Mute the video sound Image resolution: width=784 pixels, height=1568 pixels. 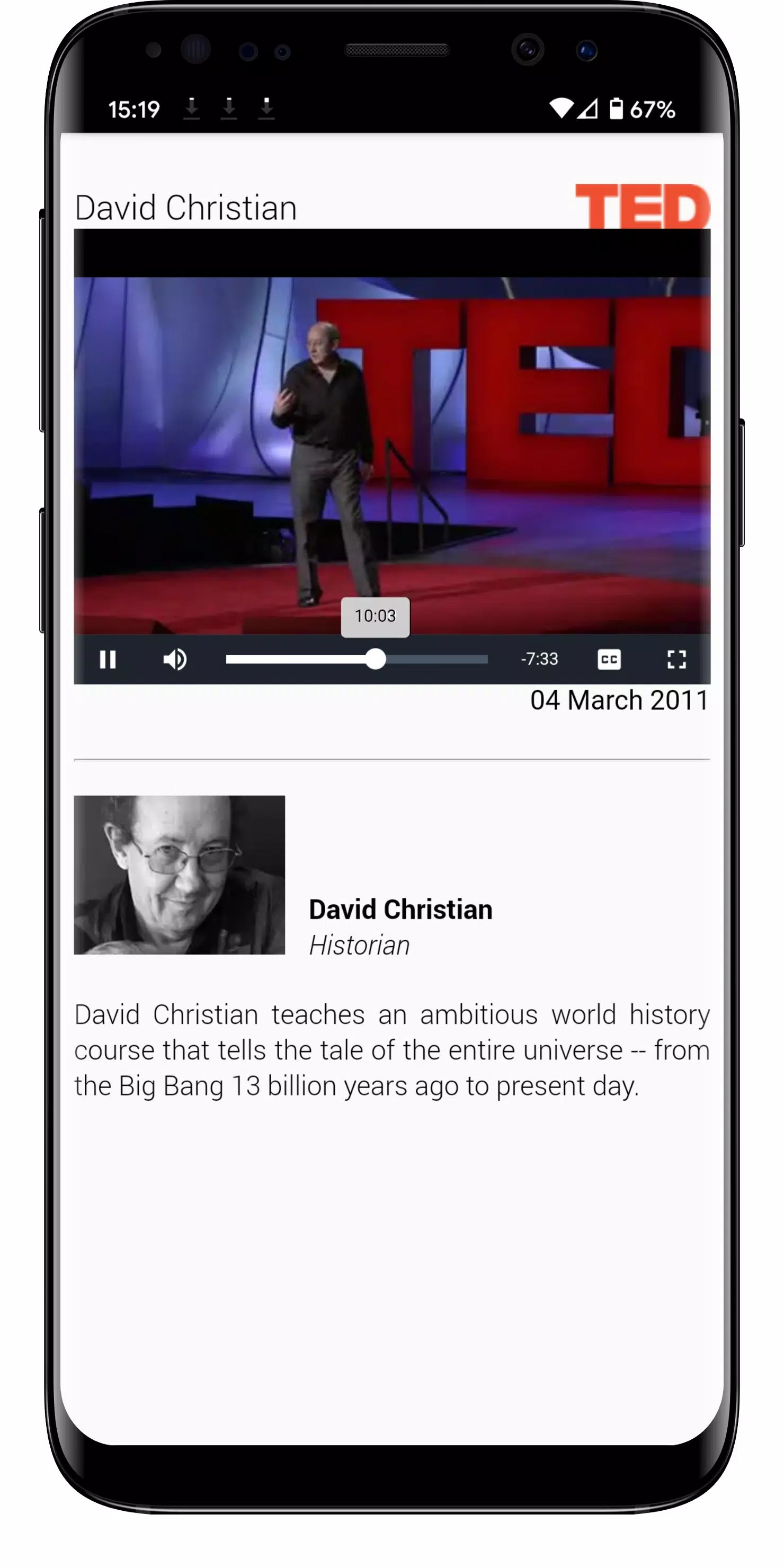pos(175,659)
